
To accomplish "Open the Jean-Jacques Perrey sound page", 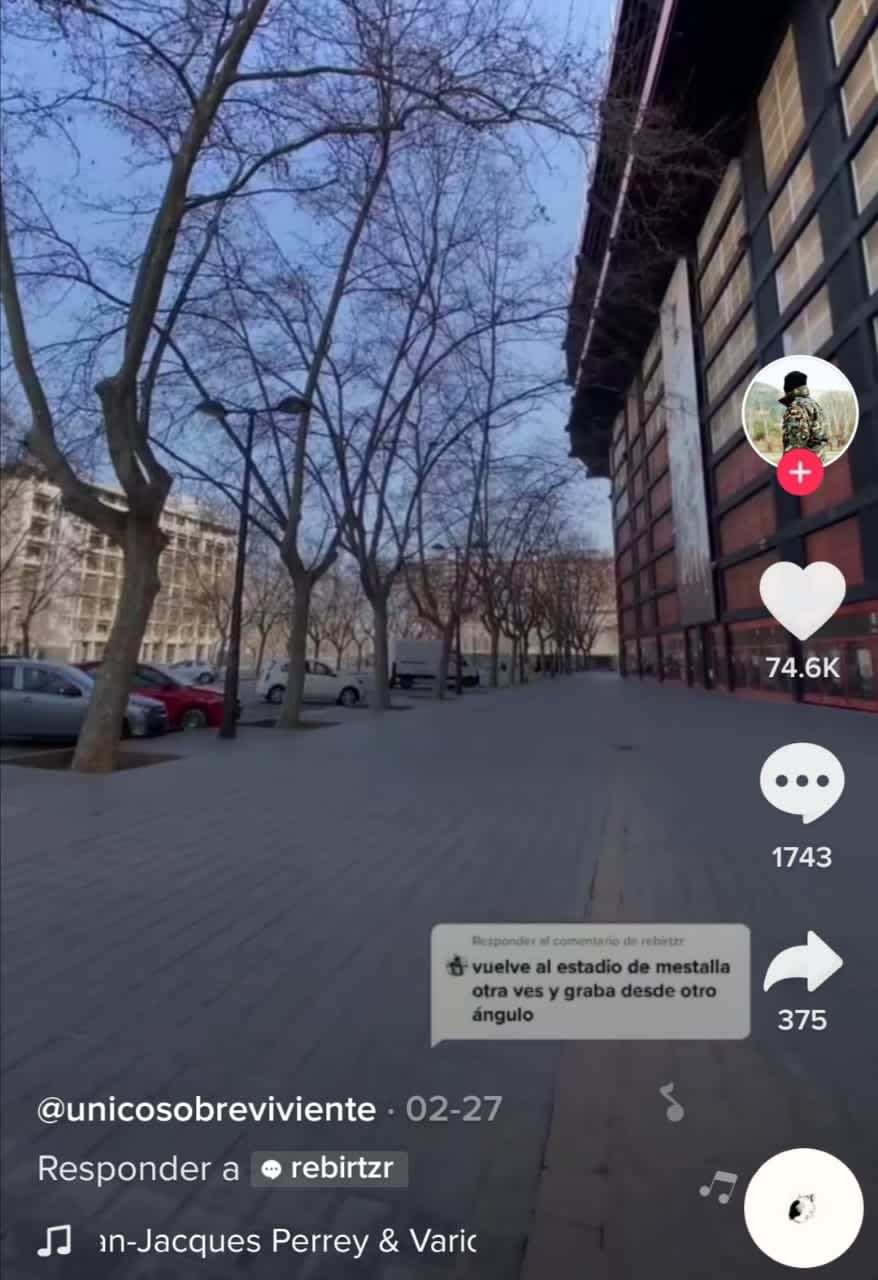I will [287, 1241].
